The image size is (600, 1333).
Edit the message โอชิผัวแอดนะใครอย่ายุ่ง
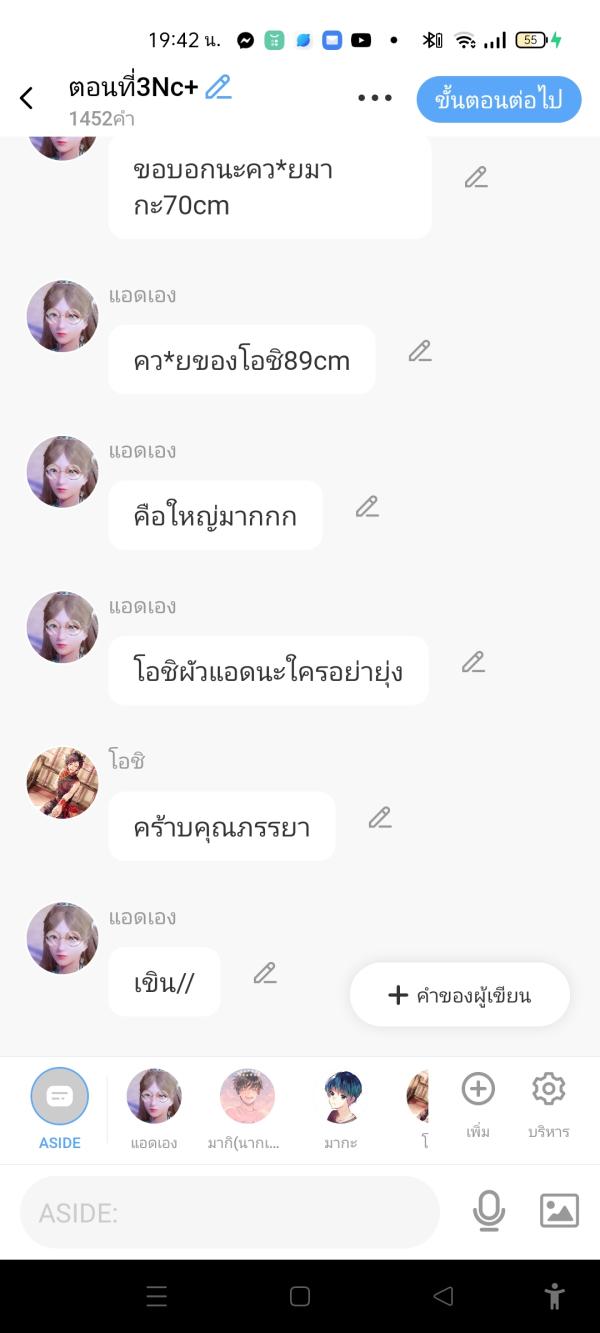click(473, 662)
